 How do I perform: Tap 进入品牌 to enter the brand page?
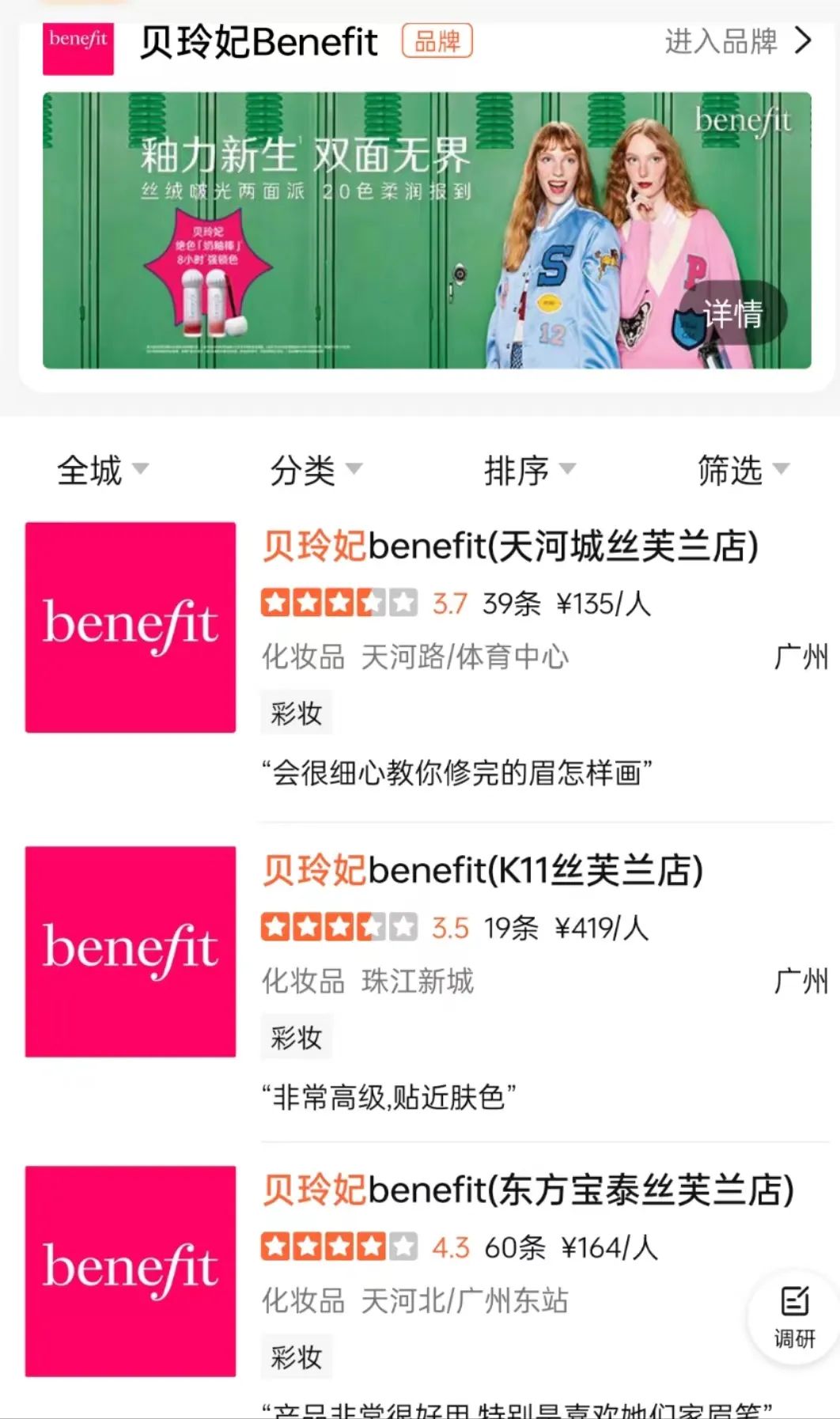click(738, 41)
